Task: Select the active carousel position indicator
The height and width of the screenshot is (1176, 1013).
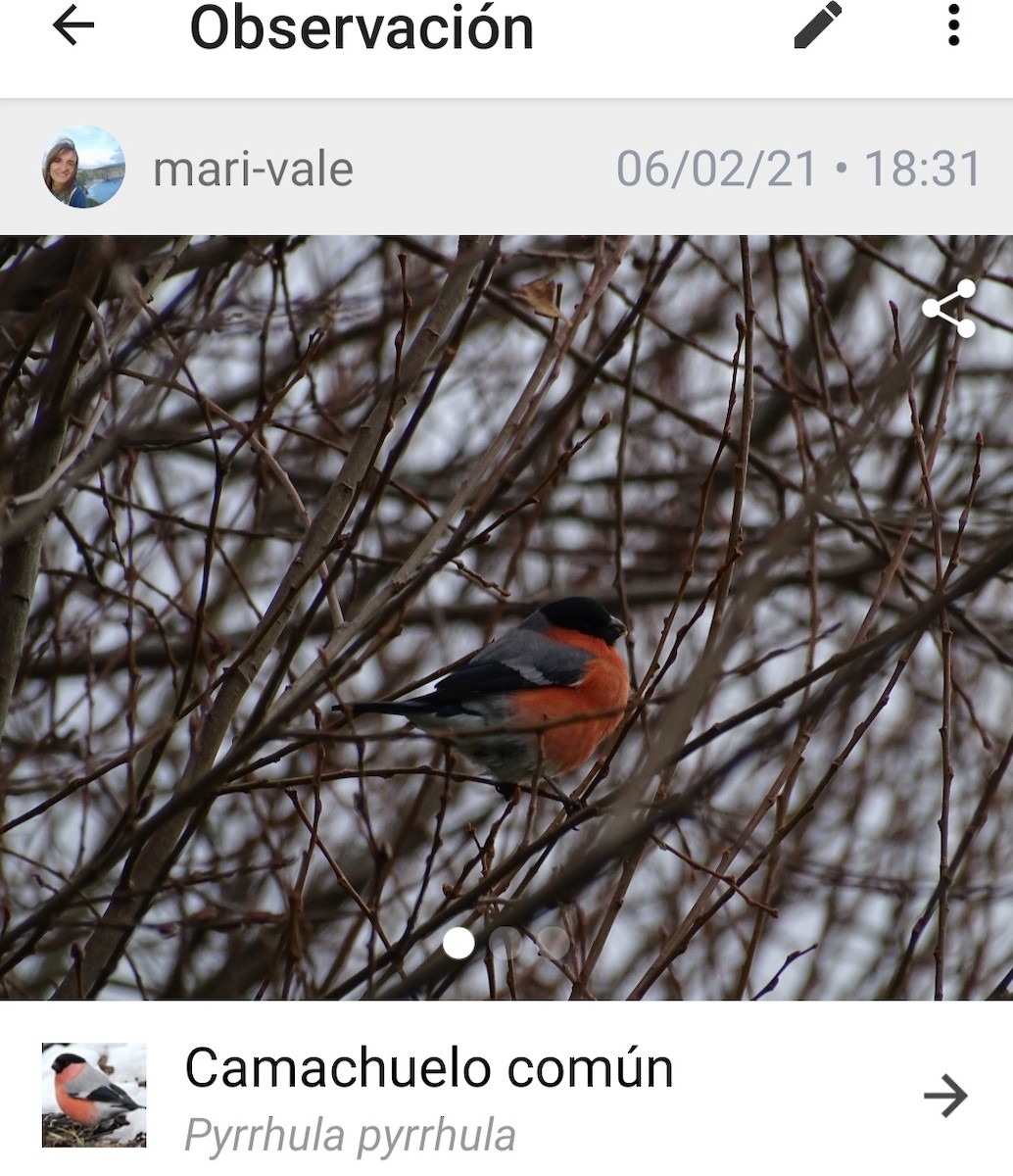Action: [457, 943]
